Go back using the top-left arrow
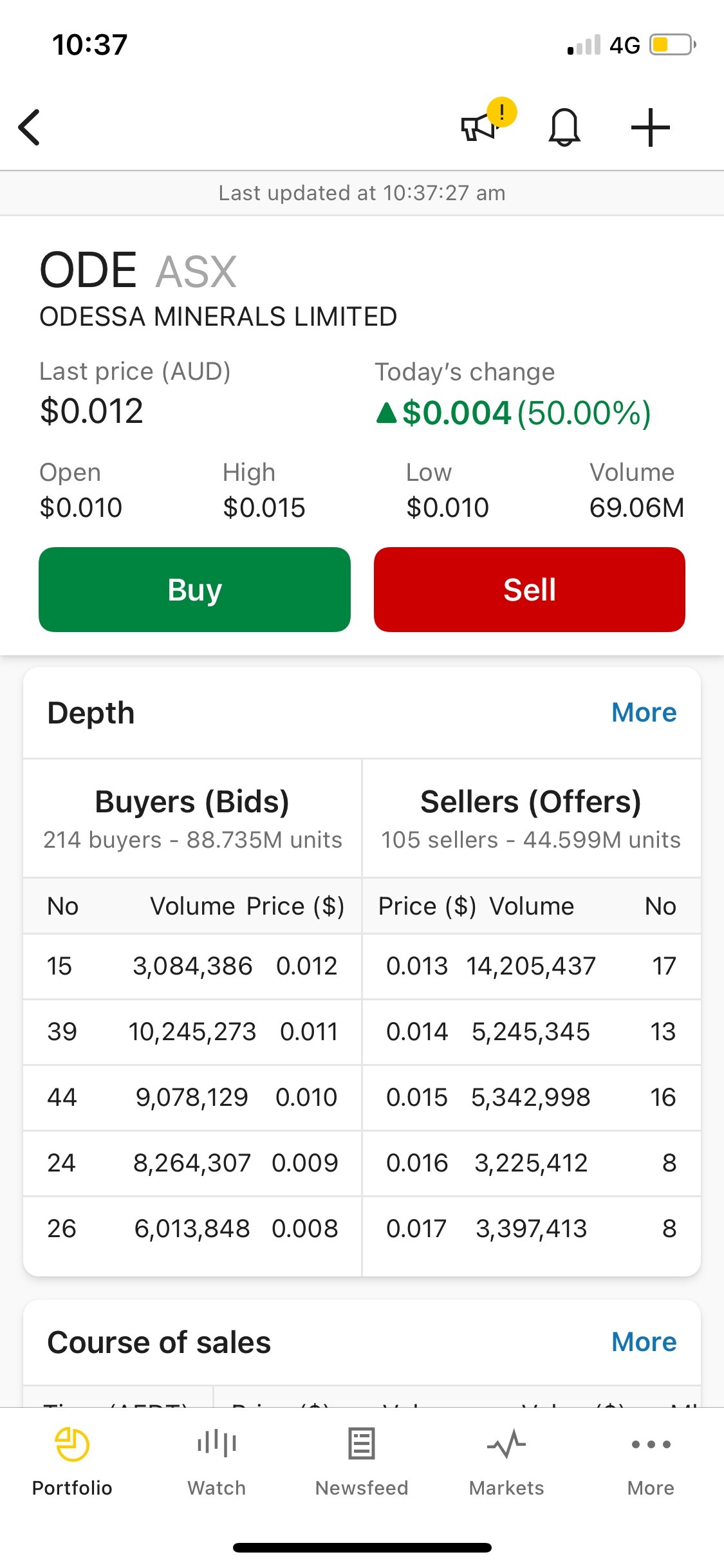 pyautogui.click(x=30, y=127)
